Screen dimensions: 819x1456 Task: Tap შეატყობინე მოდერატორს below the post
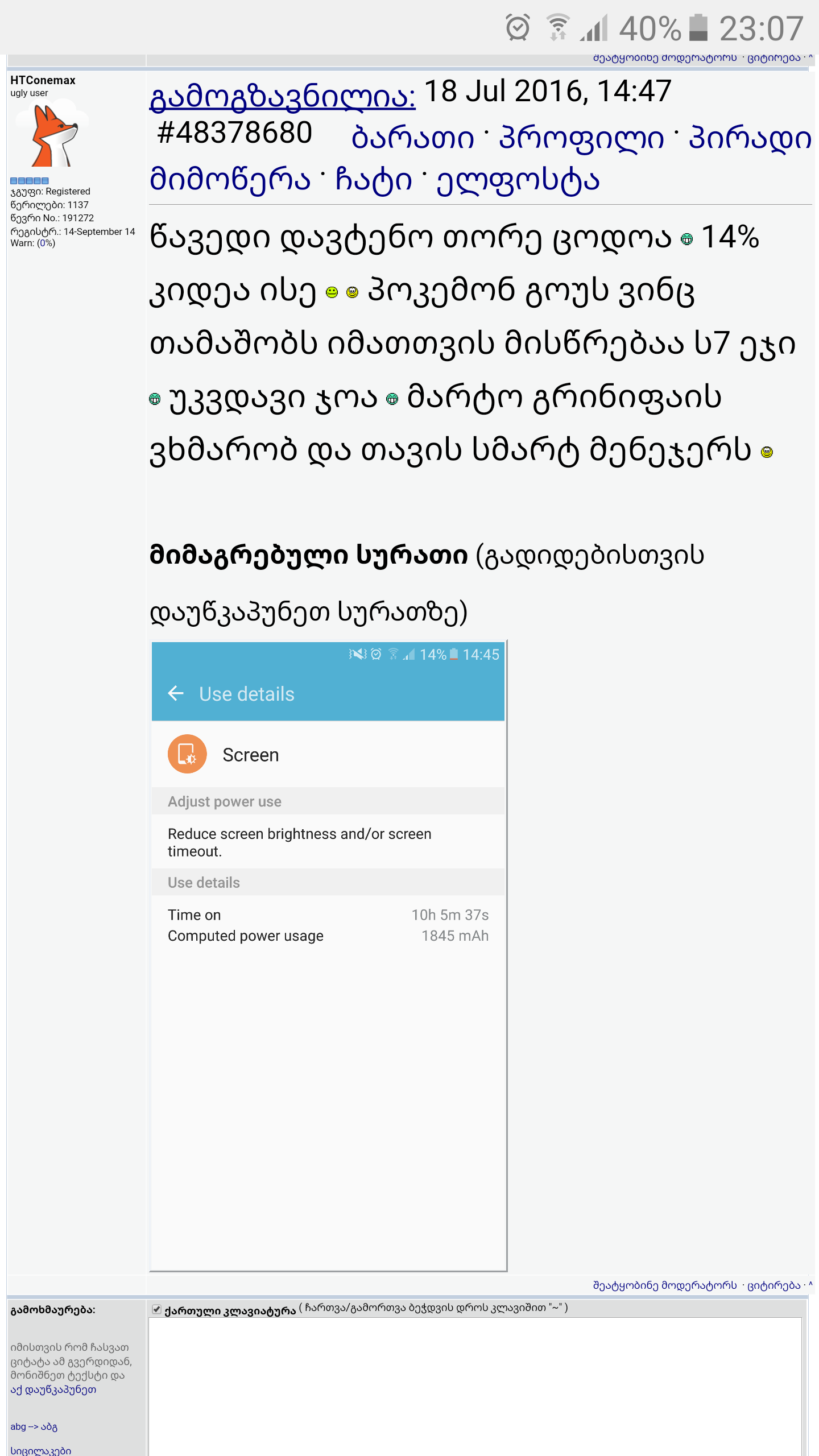coord(664,1285)
